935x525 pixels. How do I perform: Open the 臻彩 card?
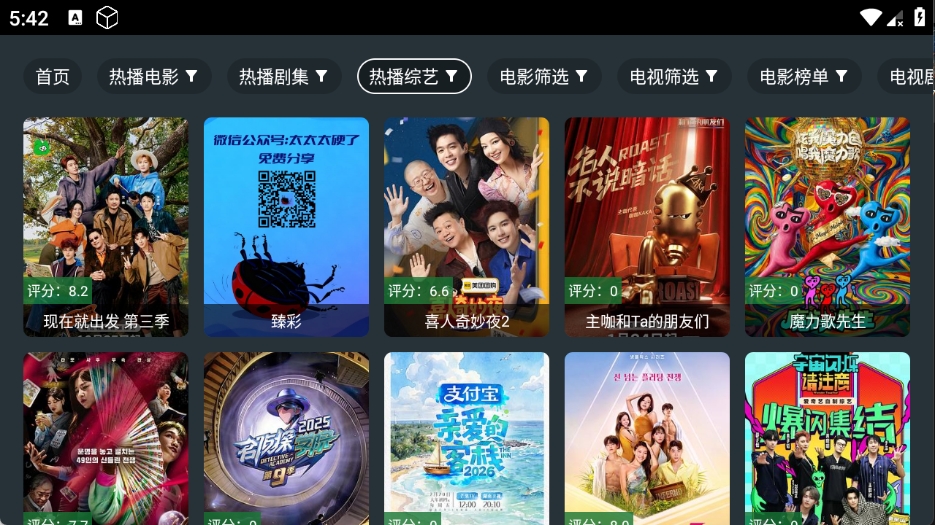(x=286, y=227)
